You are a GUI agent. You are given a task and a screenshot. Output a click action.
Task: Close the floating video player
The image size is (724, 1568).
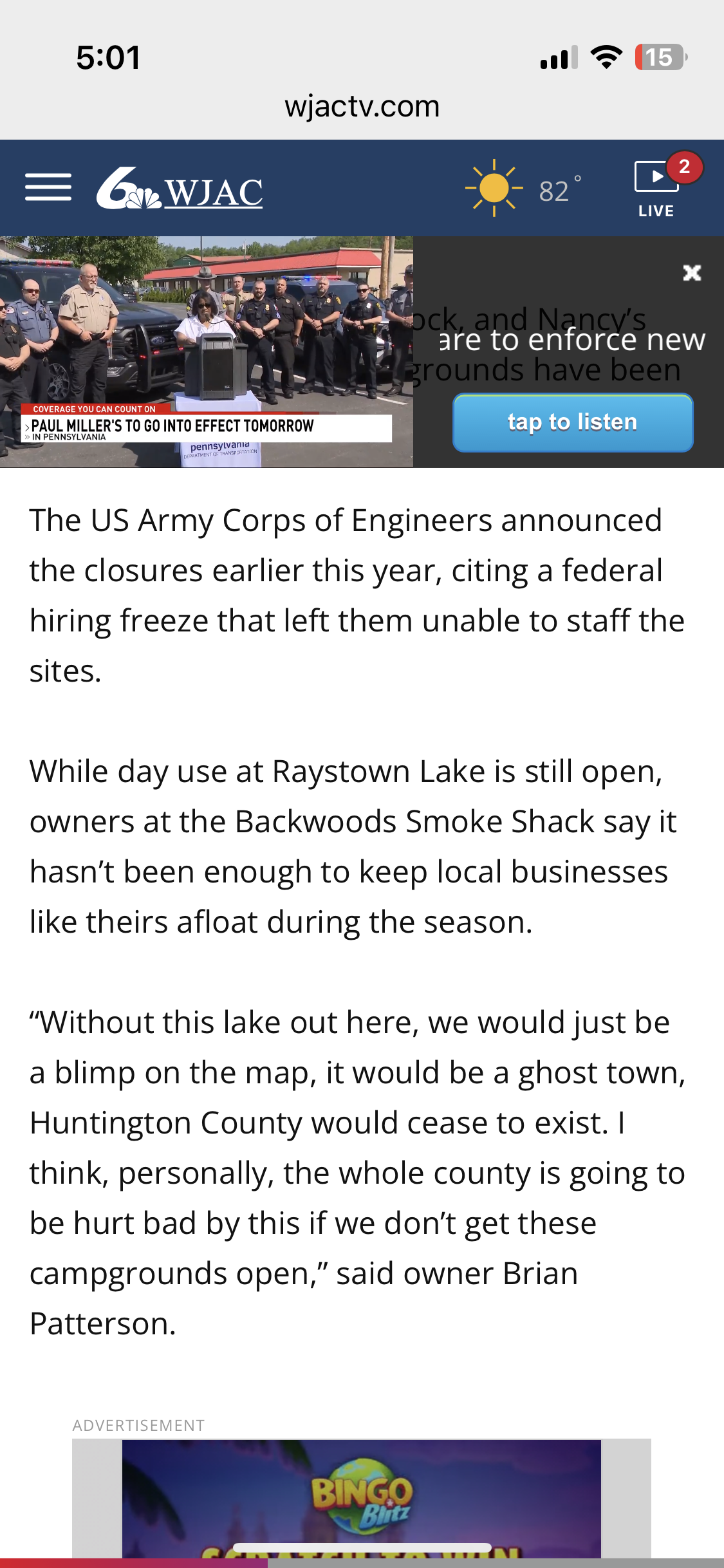(x=692, y=273)
